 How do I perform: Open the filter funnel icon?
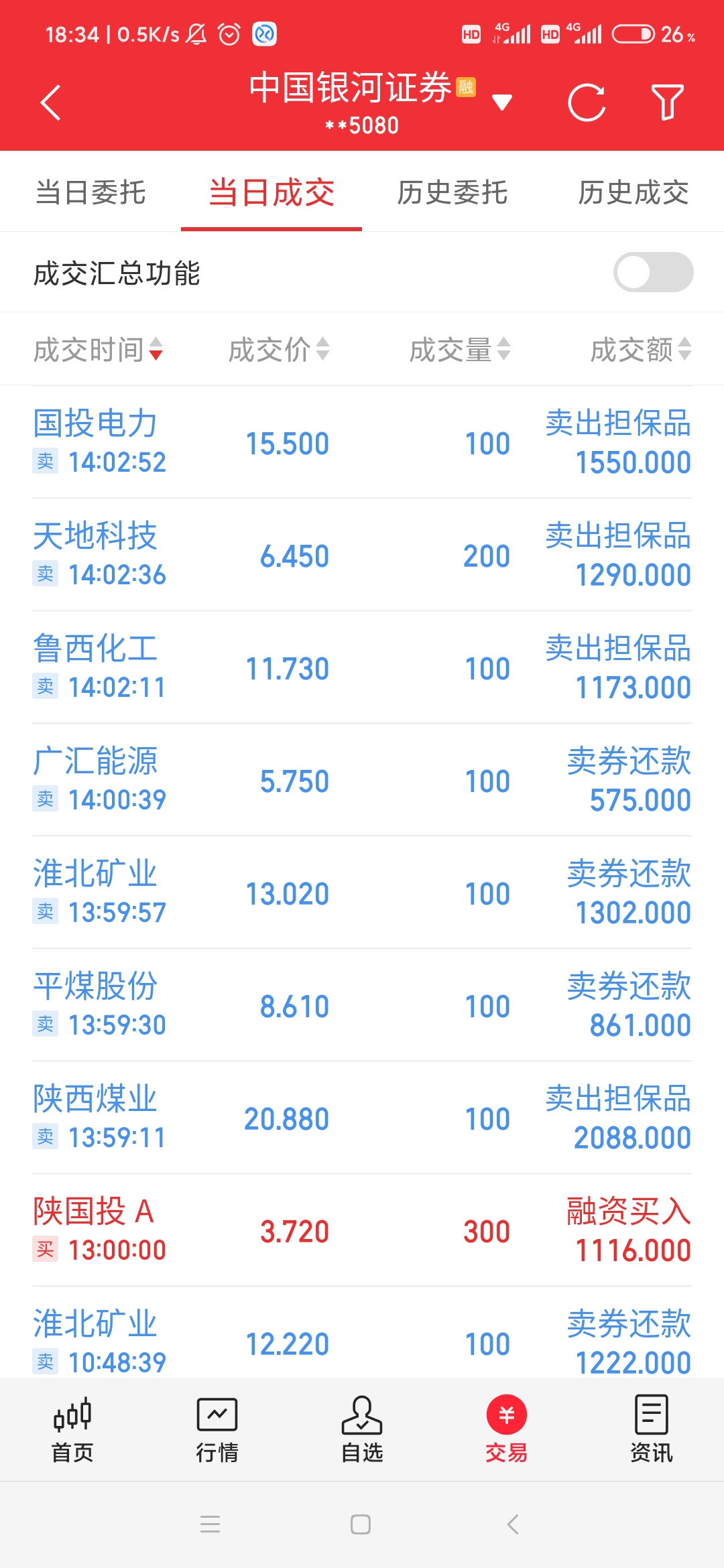click(667, 103)
